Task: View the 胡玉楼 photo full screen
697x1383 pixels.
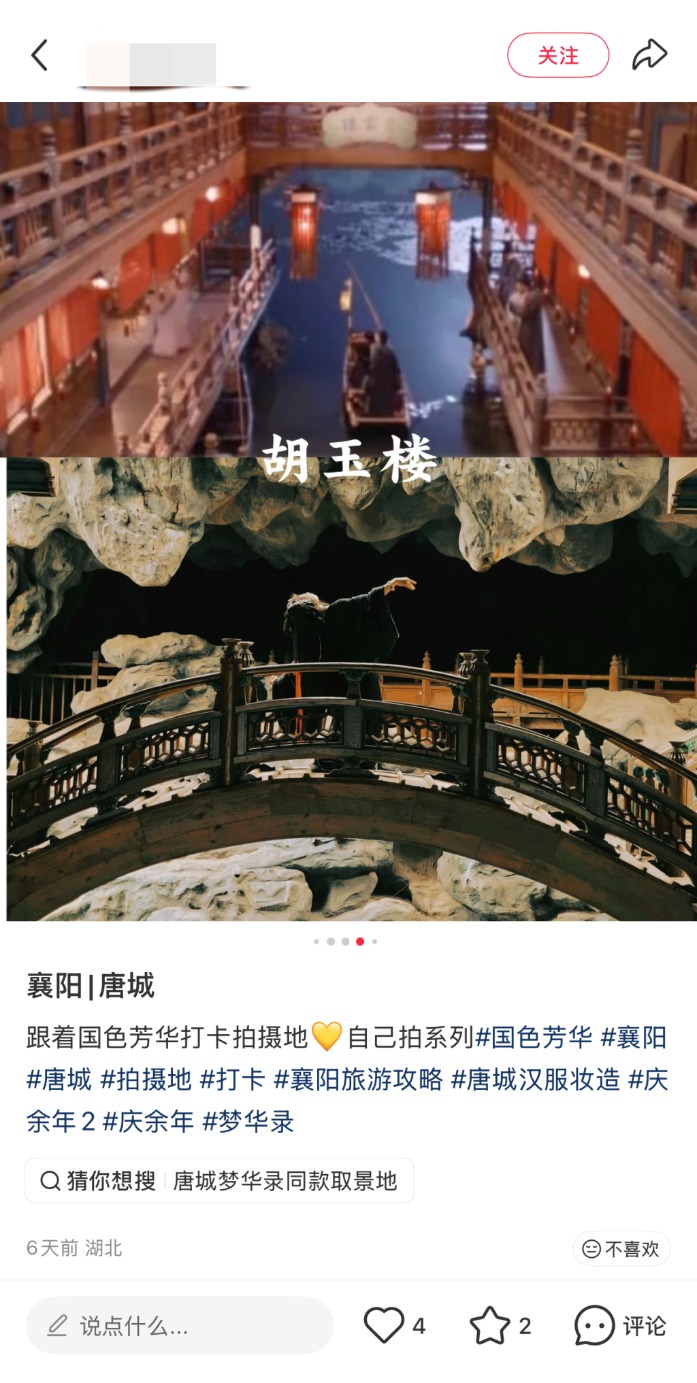Action: click(x=348, y=510)
